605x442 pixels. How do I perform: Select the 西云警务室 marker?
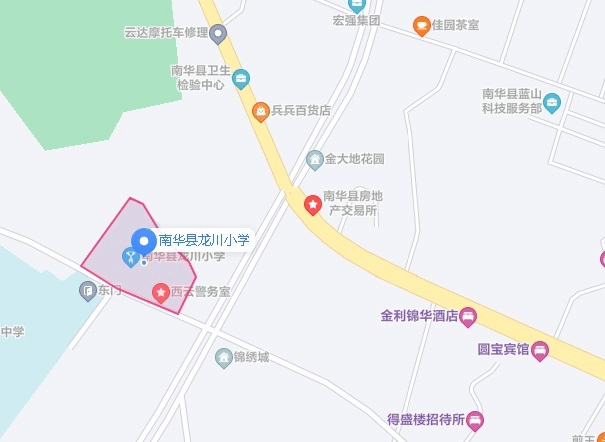160,292
